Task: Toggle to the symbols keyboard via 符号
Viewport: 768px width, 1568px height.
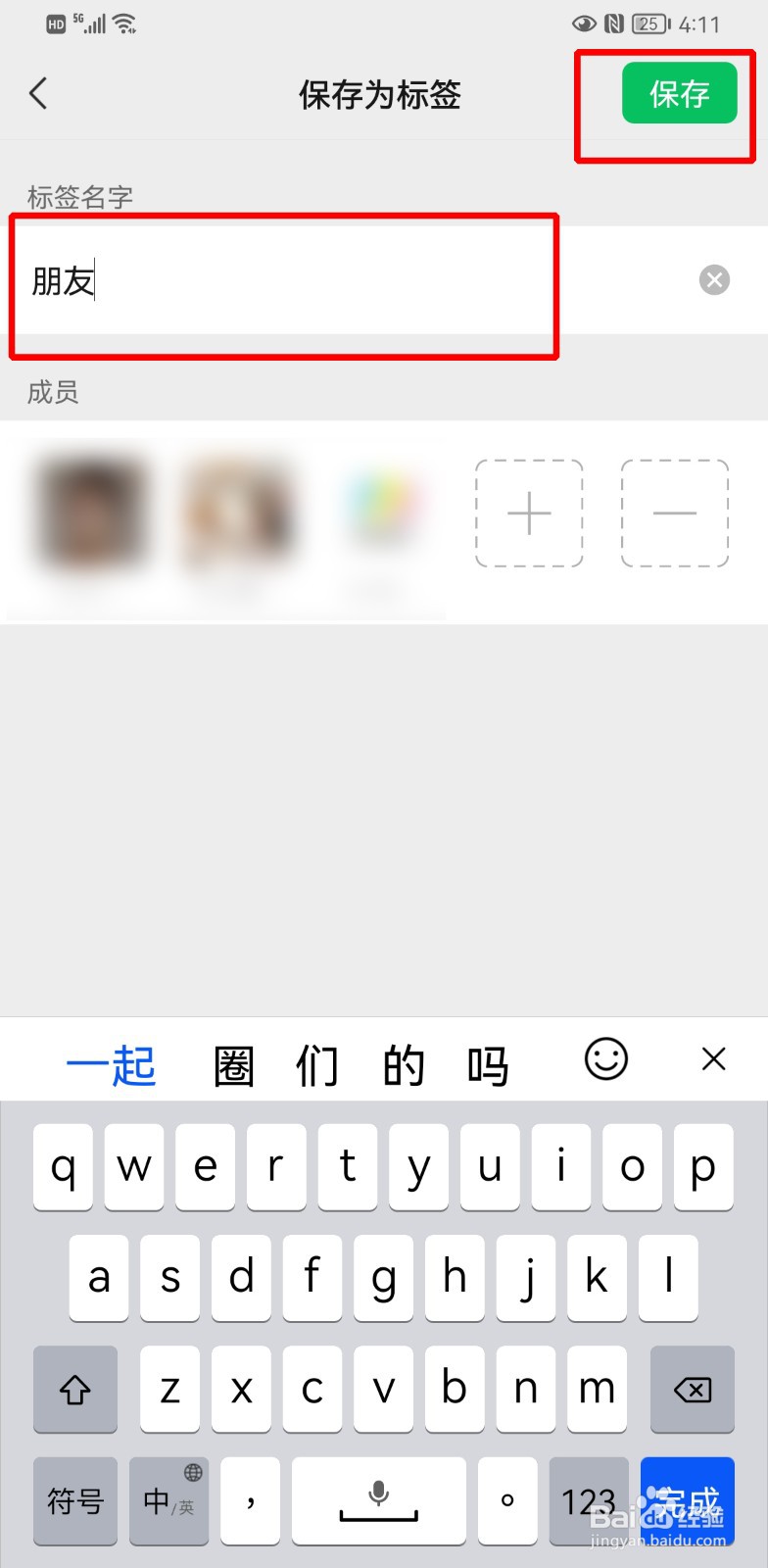Action: [x=74, y=1501]
